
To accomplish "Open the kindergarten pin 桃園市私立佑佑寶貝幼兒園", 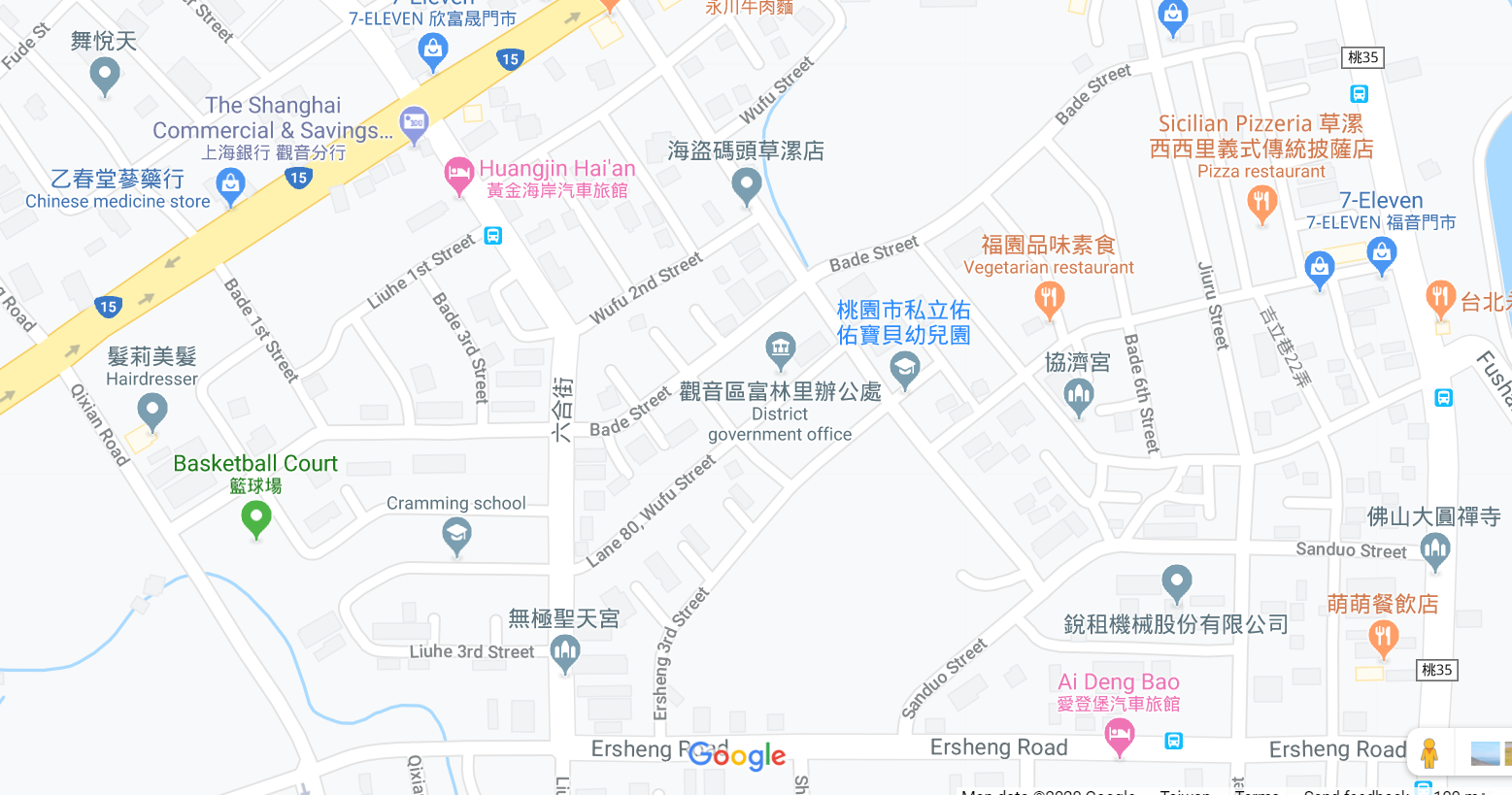I will click(904, 369).
